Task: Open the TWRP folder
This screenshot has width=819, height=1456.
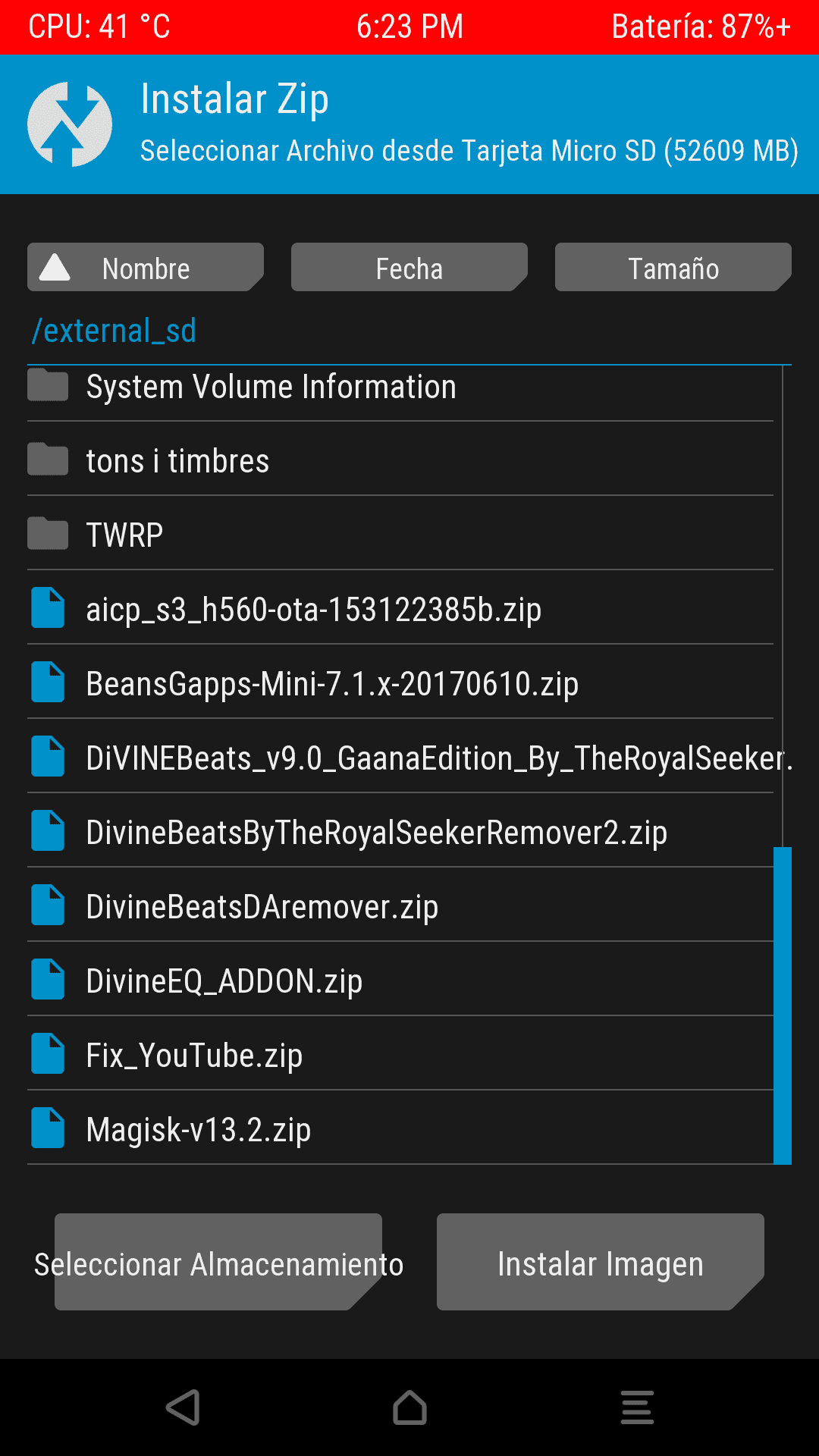Action: pyautogui.click(x=400, y=534)
